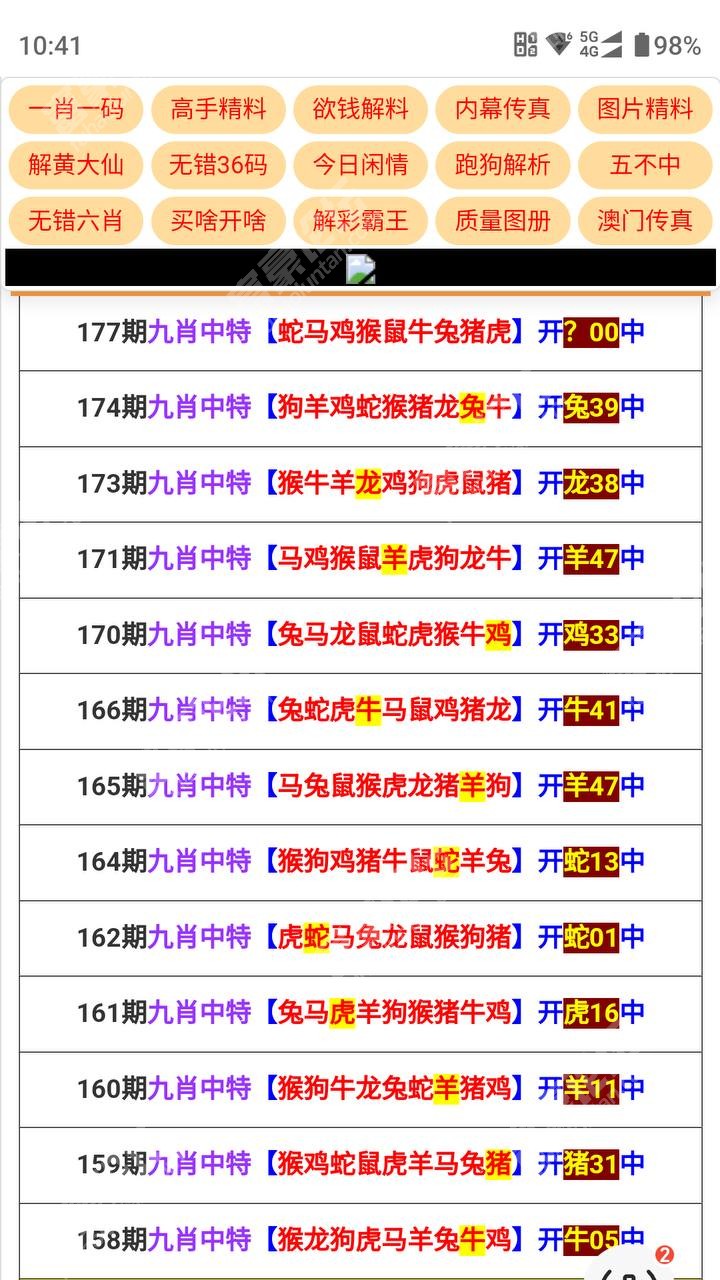The height and width of the screenshot is (1280, 720).
Task: Open the 五不中 chip
Action: [x=645, y=165]
